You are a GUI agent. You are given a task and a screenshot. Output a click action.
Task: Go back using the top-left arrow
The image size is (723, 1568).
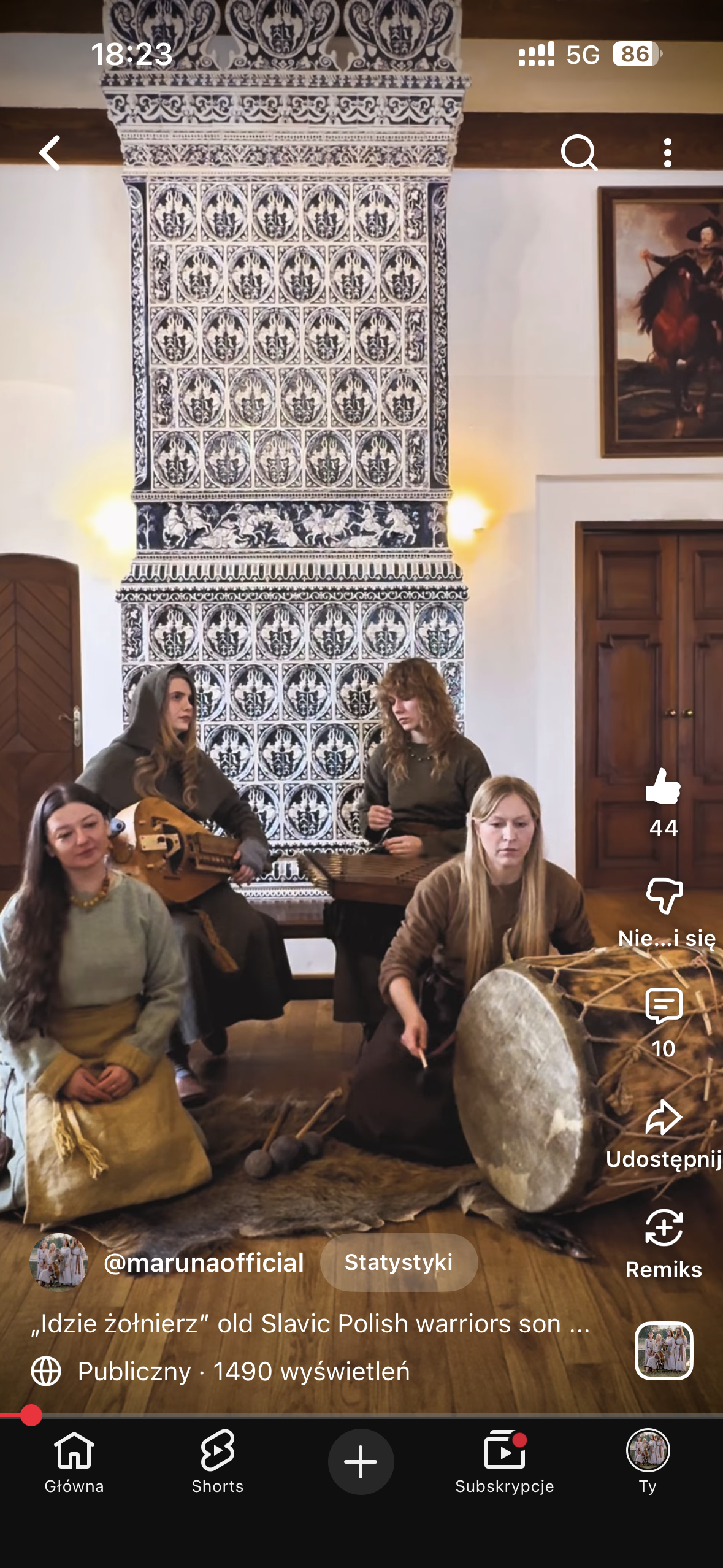pos(50,152)
